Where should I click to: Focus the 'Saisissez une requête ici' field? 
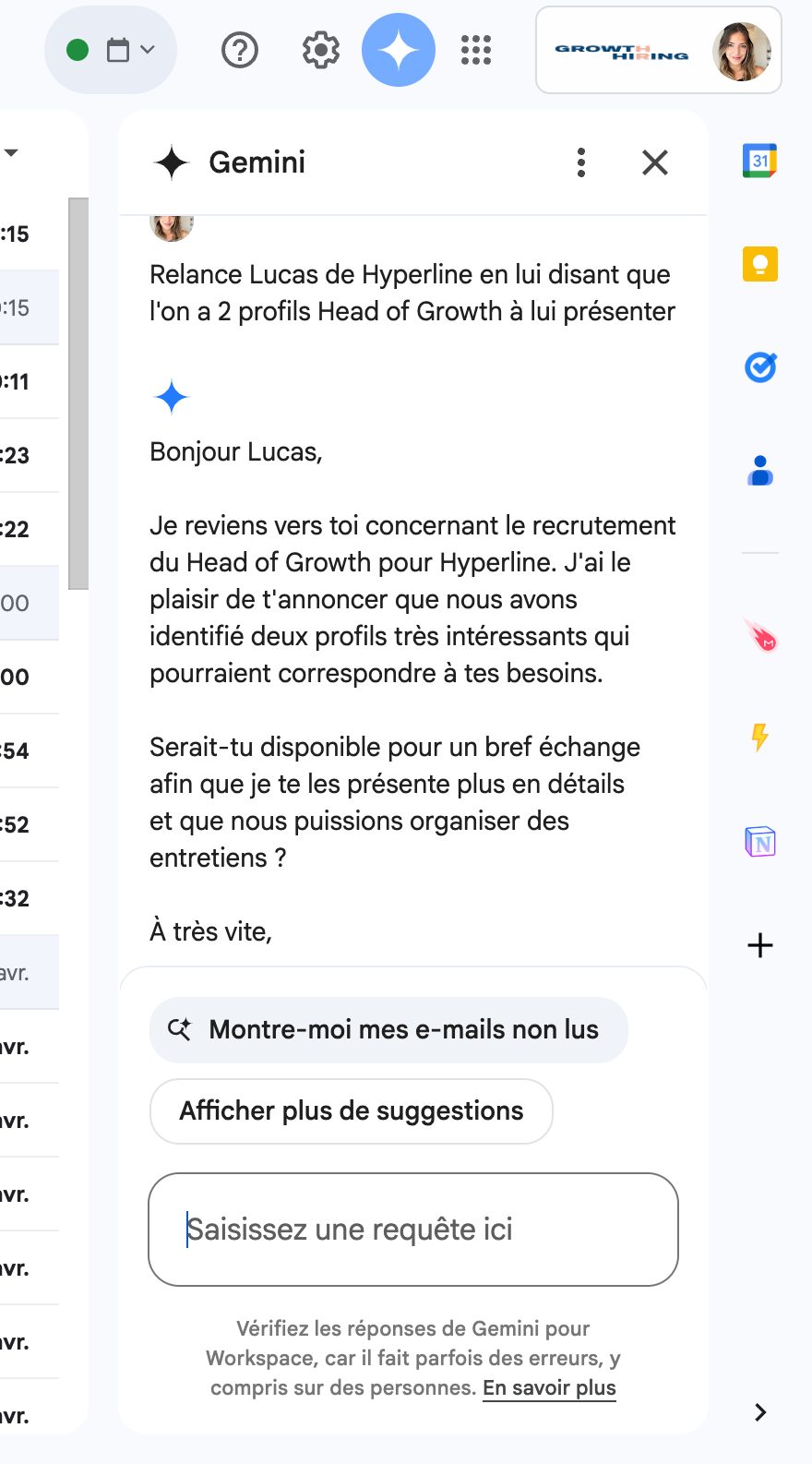(x=413, y=1230)
